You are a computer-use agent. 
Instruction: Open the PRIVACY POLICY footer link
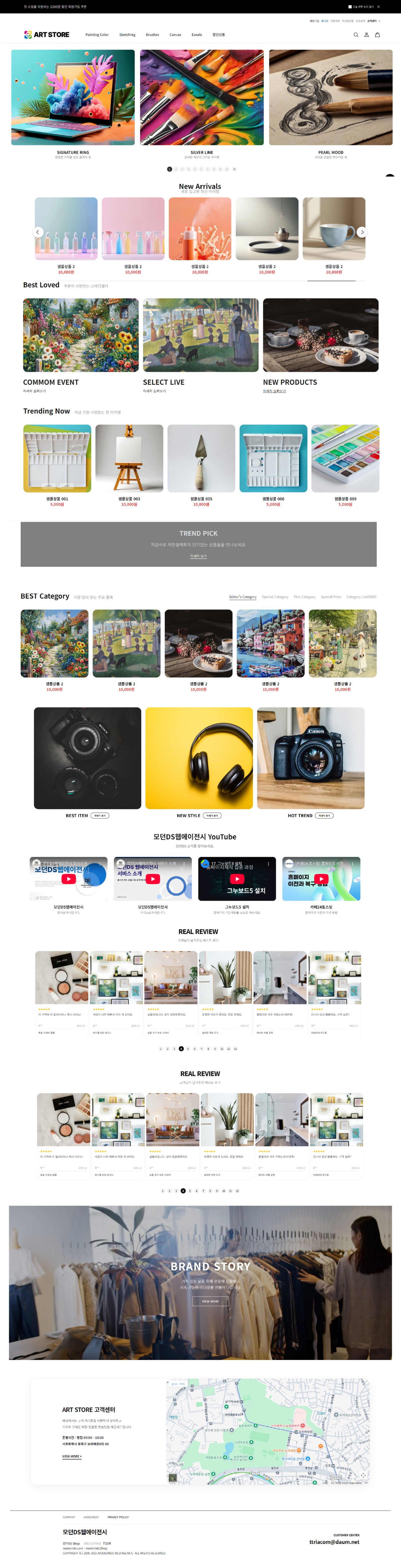coord(118,1518)
